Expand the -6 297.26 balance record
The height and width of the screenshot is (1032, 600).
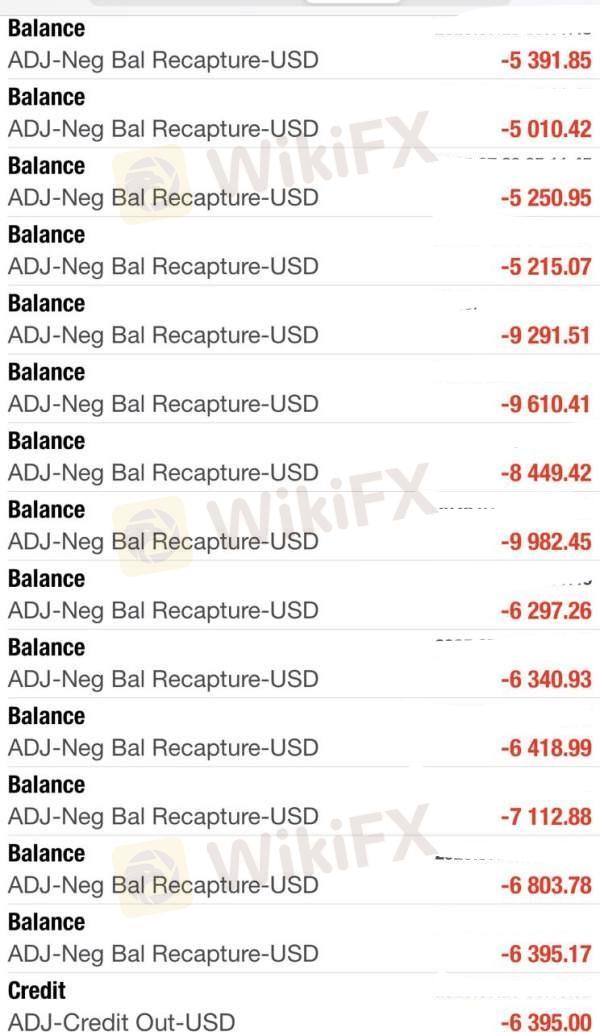click(x=300, y=596)
